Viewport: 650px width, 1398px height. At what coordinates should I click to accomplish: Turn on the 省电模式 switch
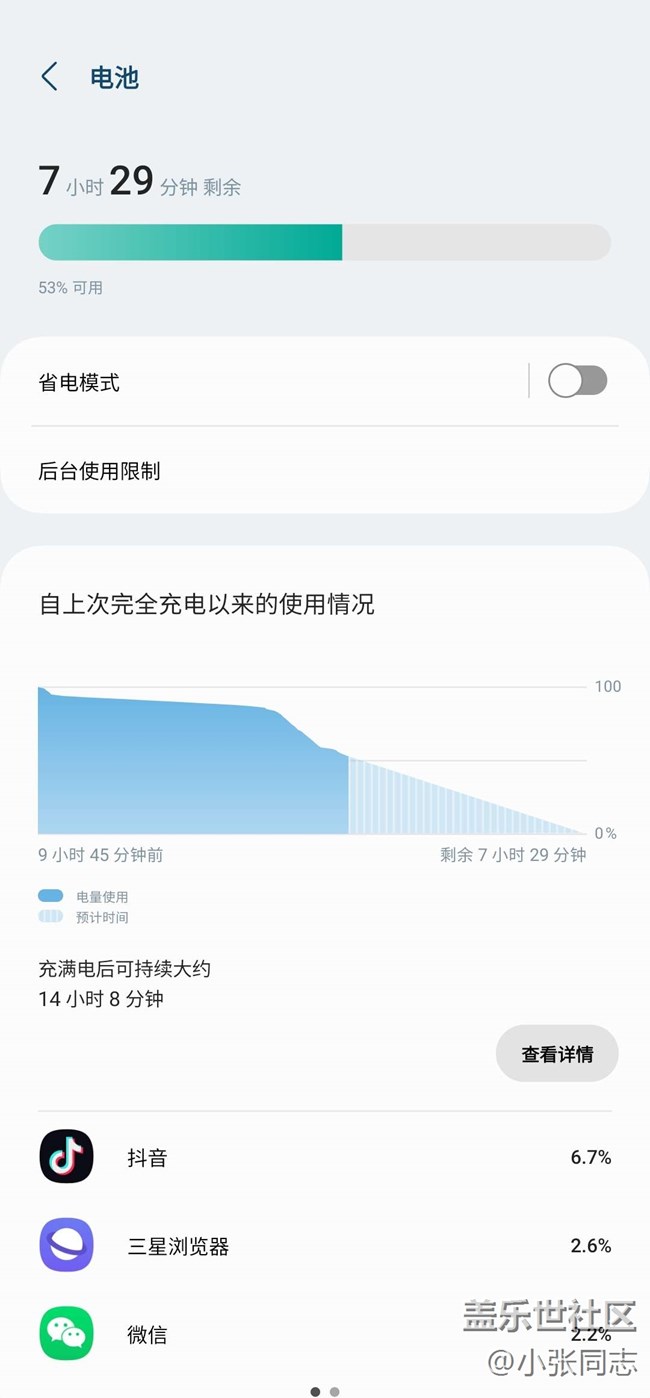(578, 381)
